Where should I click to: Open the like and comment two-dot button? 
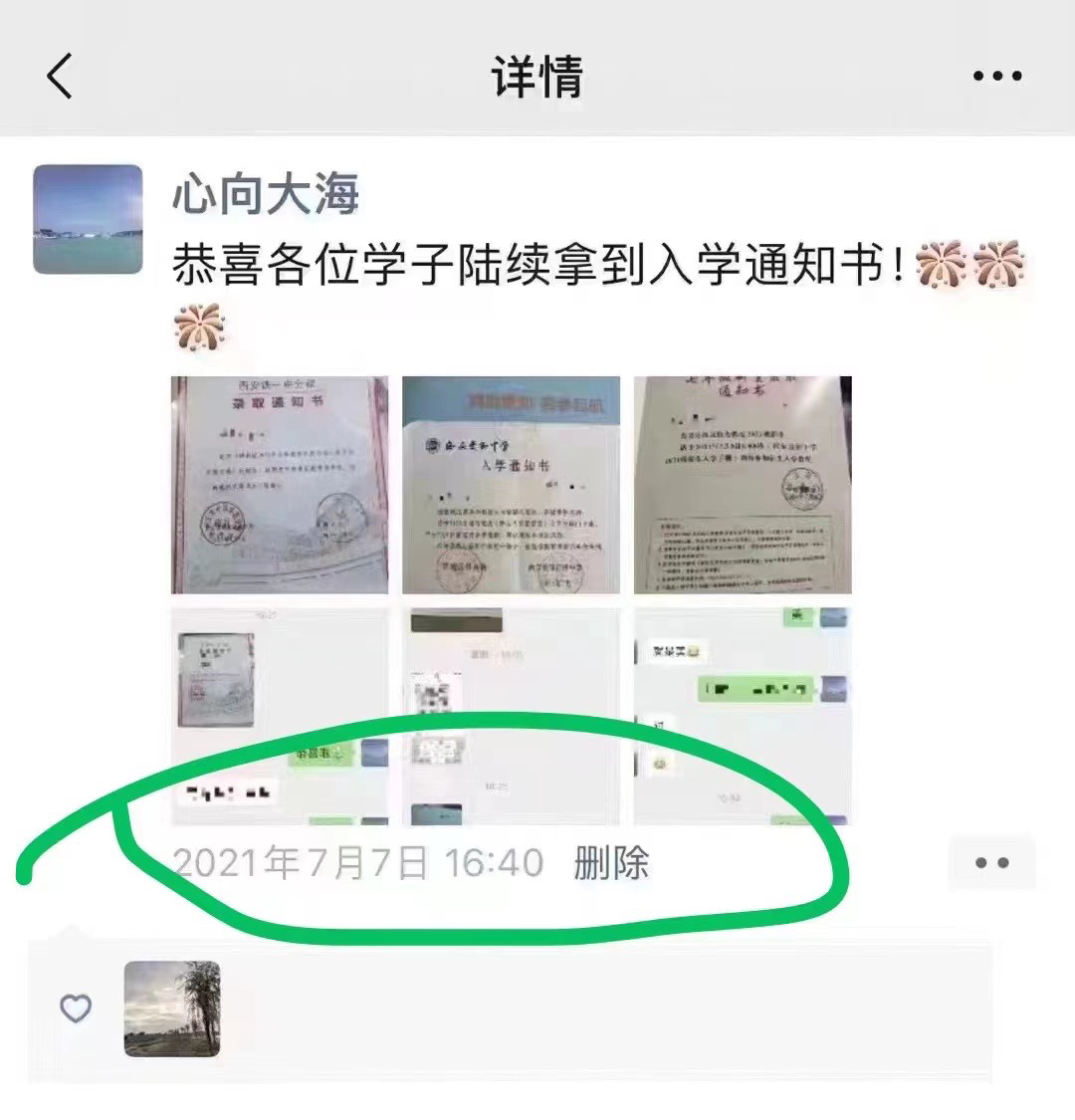pyautogui.click(x=991, y=862)
